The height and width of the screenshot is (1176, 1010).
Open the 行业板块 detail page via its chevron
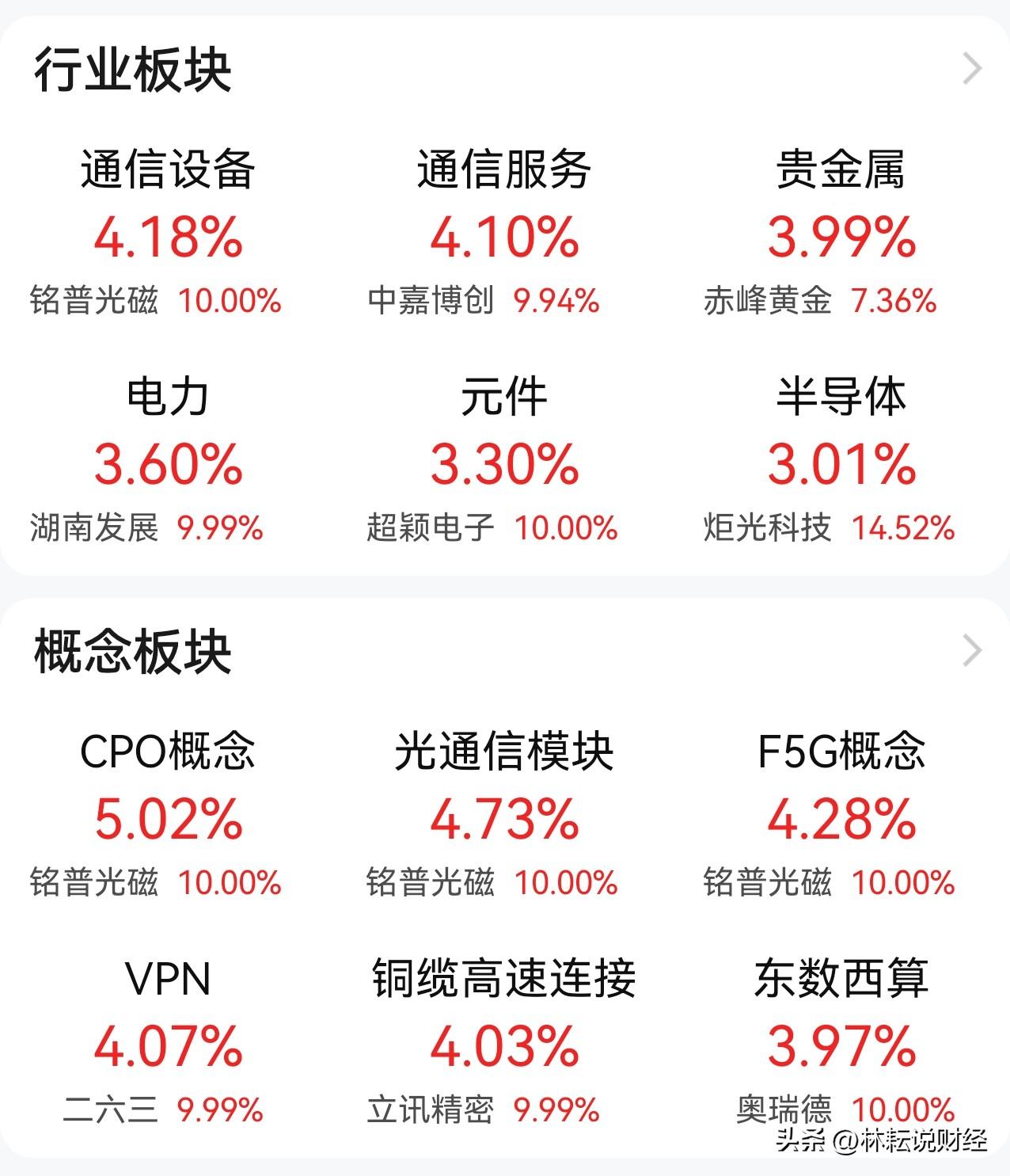pos(974,70)
